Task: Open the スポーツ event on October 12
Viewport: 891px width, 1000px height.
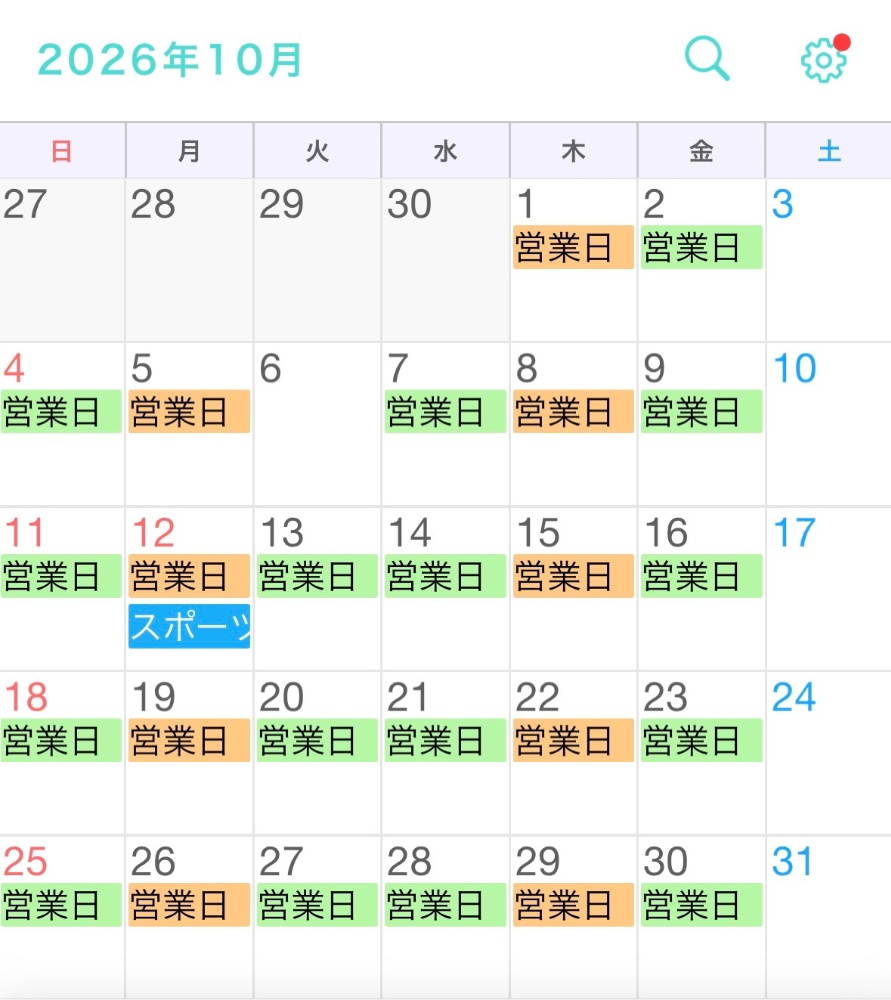Action: (x=189, y=626)
